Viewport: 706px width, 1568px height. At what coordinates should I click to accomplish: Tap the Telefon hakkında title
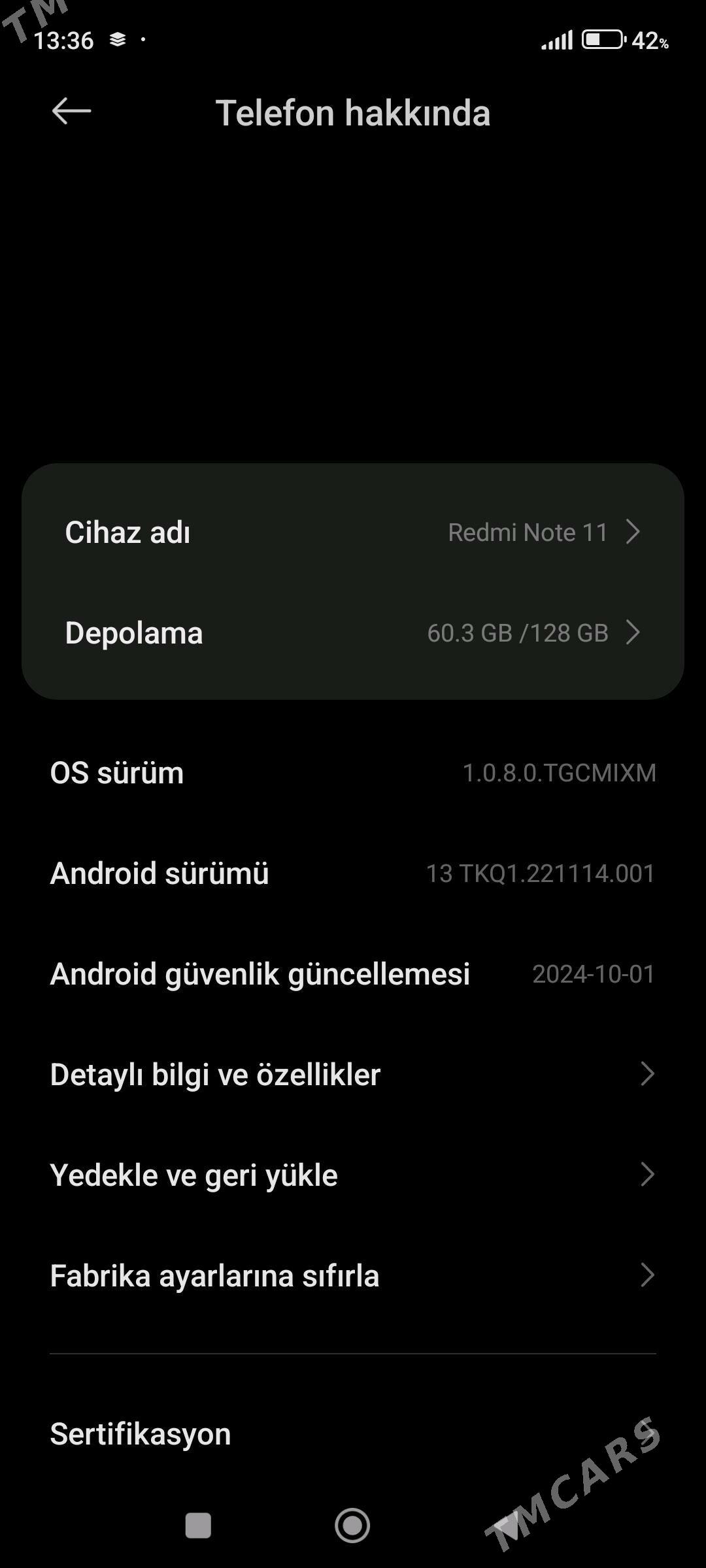[354, 112]
